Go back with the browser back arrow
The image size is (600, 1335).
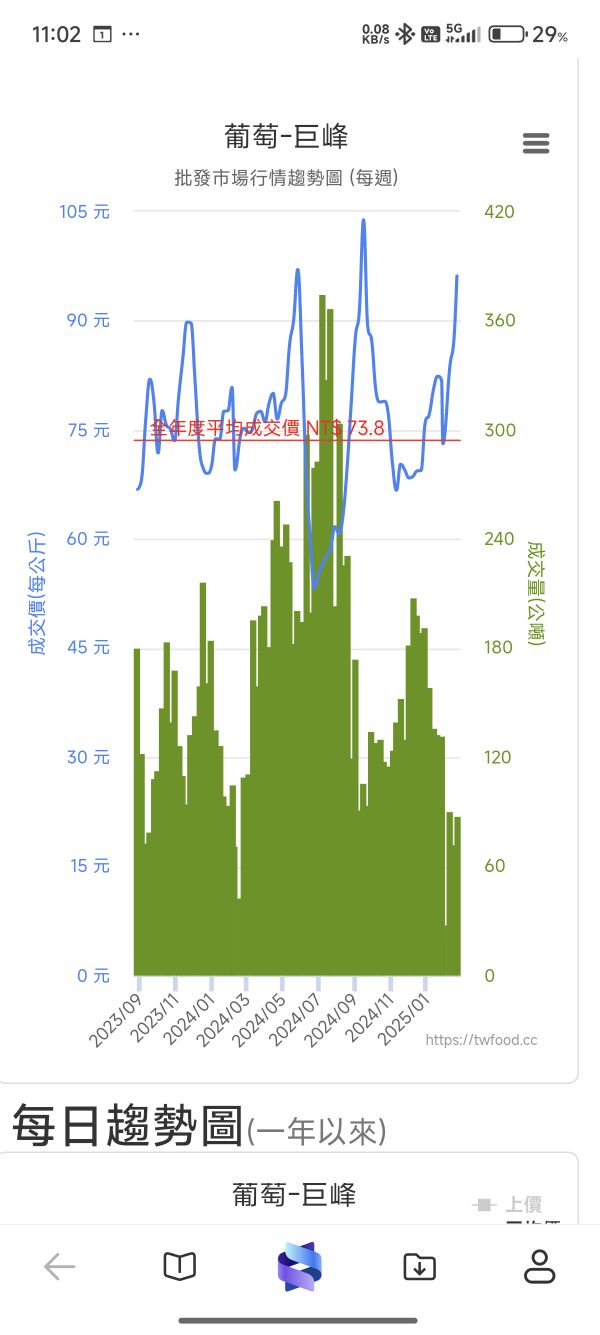point(59,1267)
